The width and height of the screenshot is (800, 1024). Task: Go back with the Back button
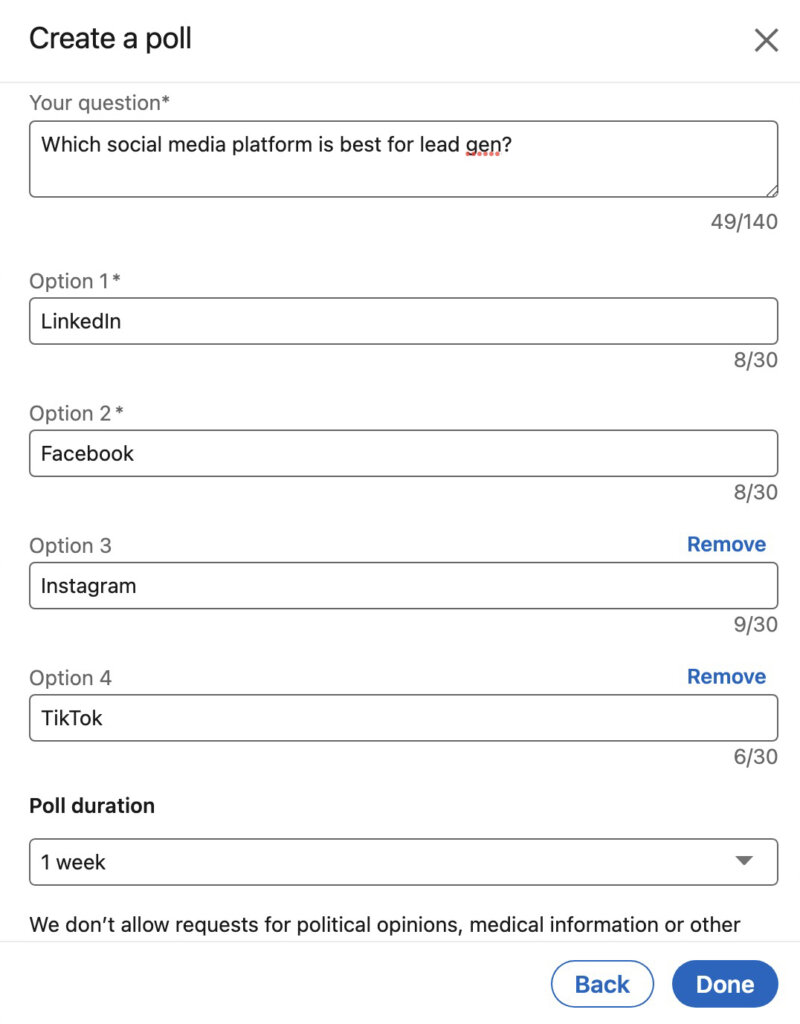click(602, 984)
